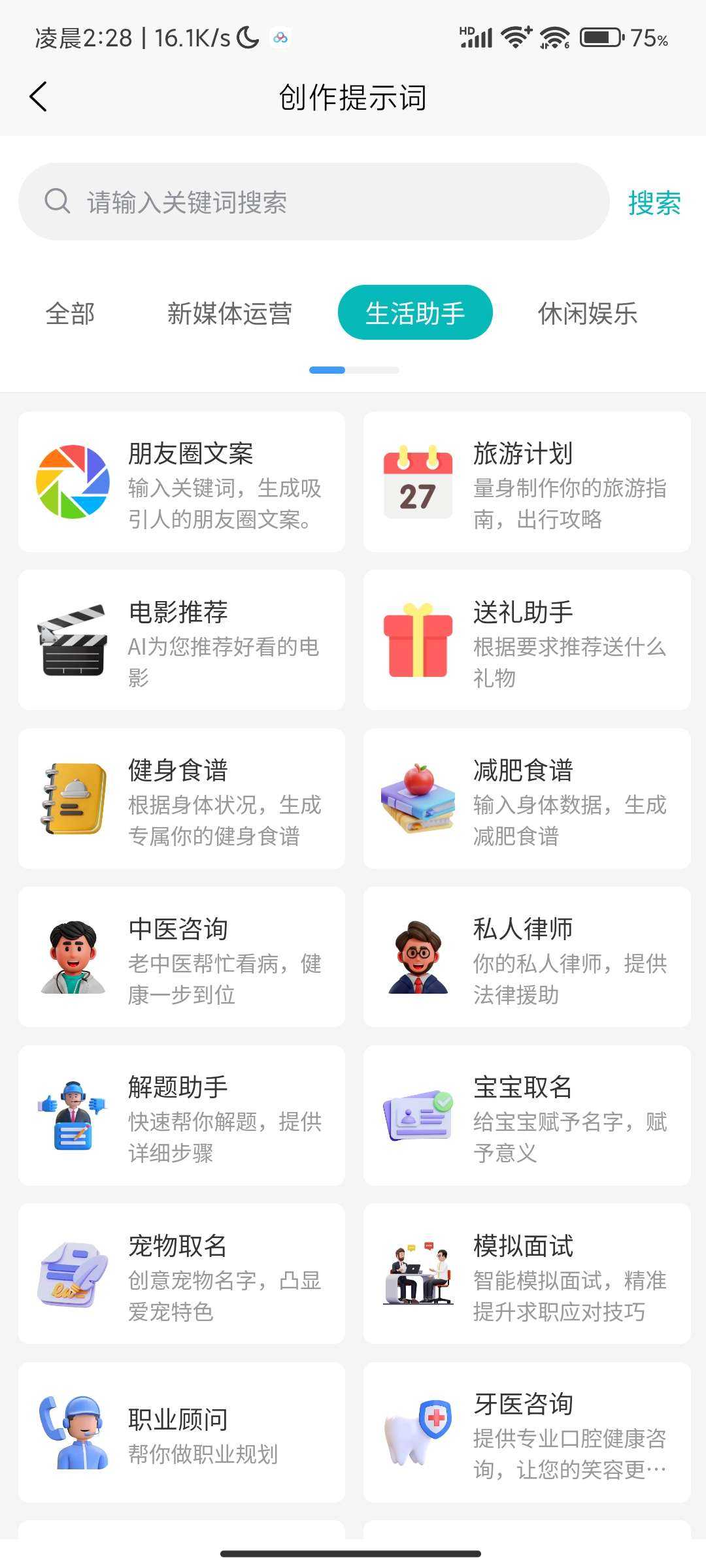The width and height of the screenshot is (706, 1568).
Task: Open the 职业顾问 card
Action: tap(182, 1433)
